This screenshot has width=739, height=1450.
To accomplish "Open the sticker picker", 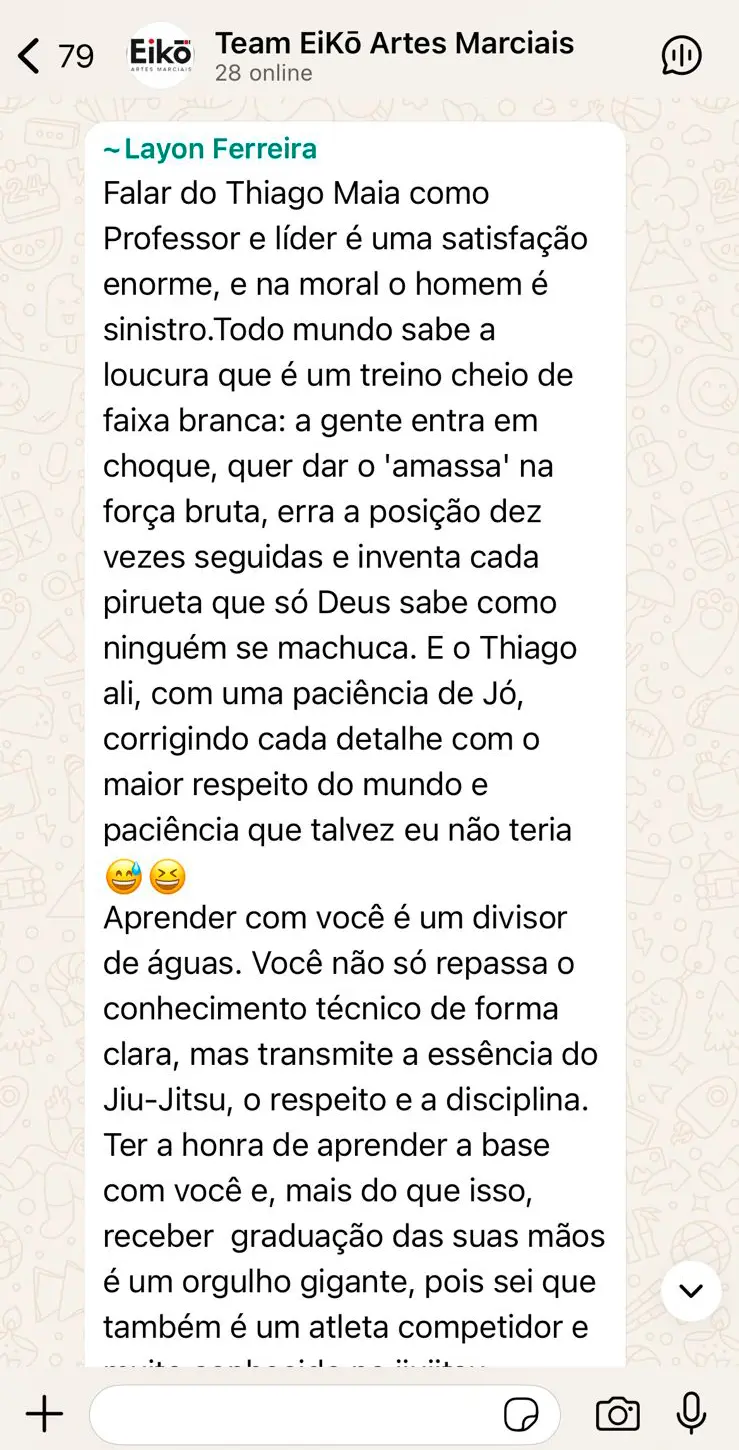I will coord(521,1415).
